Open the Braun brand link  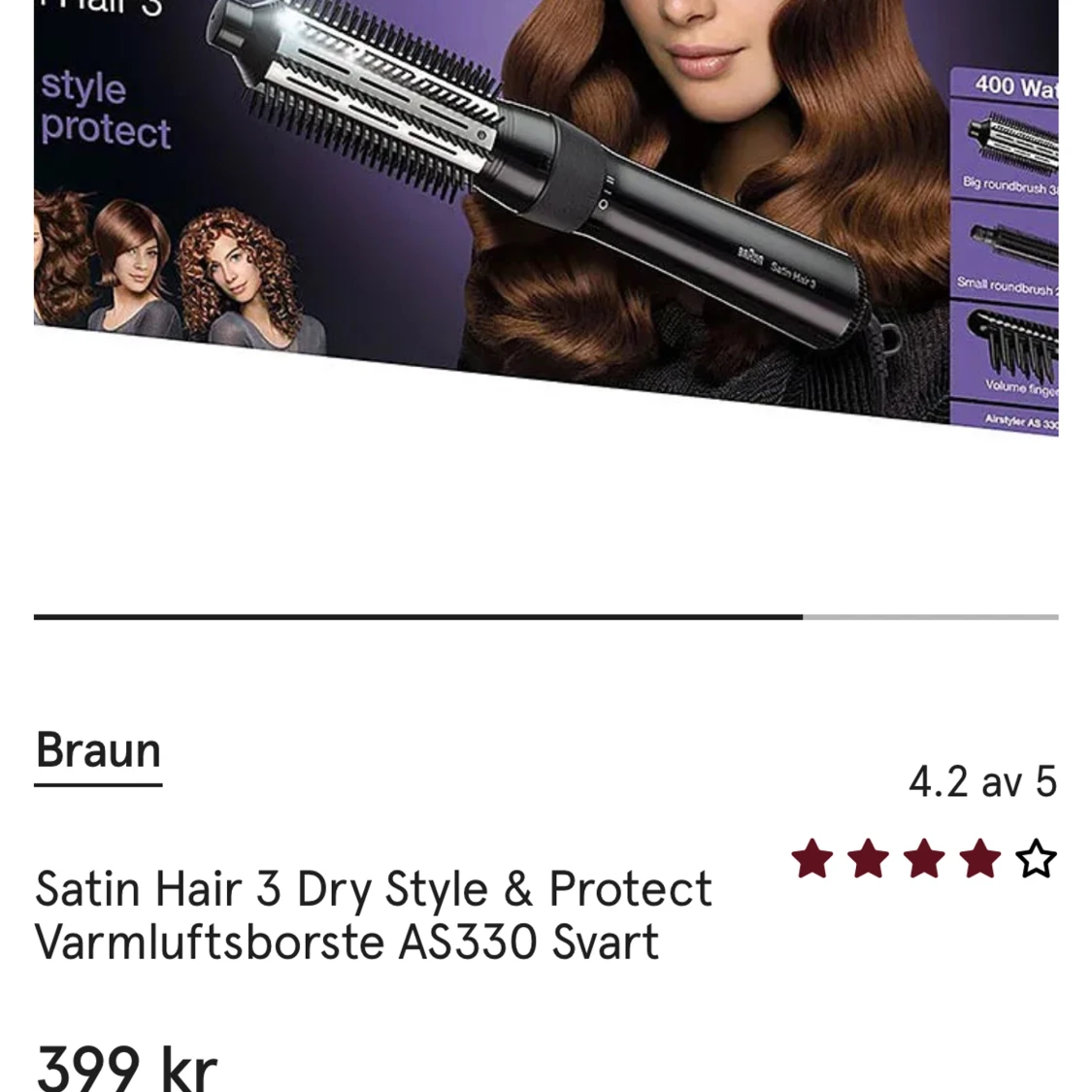coord(98,752)
